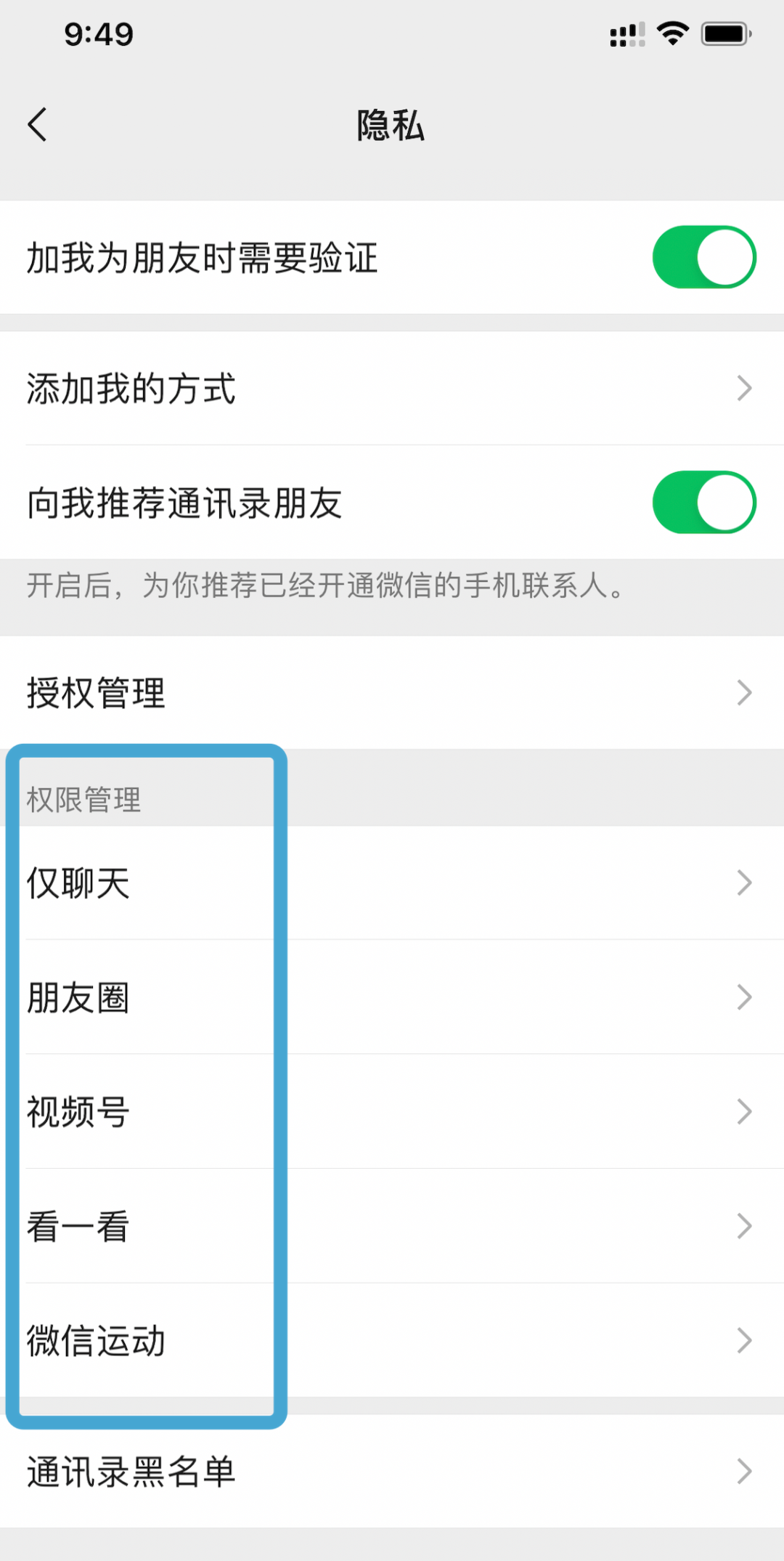Toggle friend verification requirement on or off
The image size is (784, 1561).
click(703, 256)
